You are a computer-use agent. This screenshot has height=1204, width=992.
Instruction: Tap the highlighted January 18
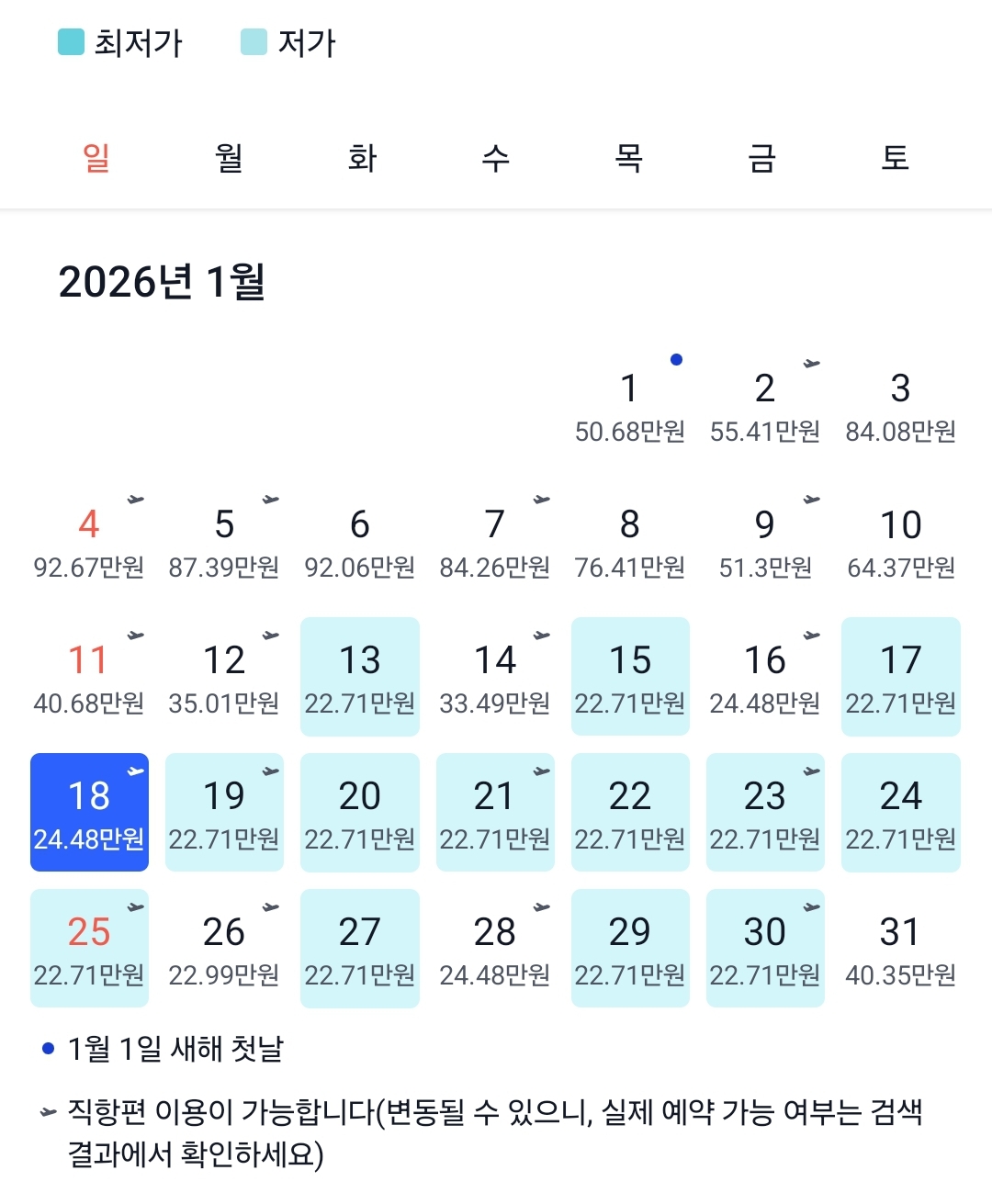pos(89,813)
